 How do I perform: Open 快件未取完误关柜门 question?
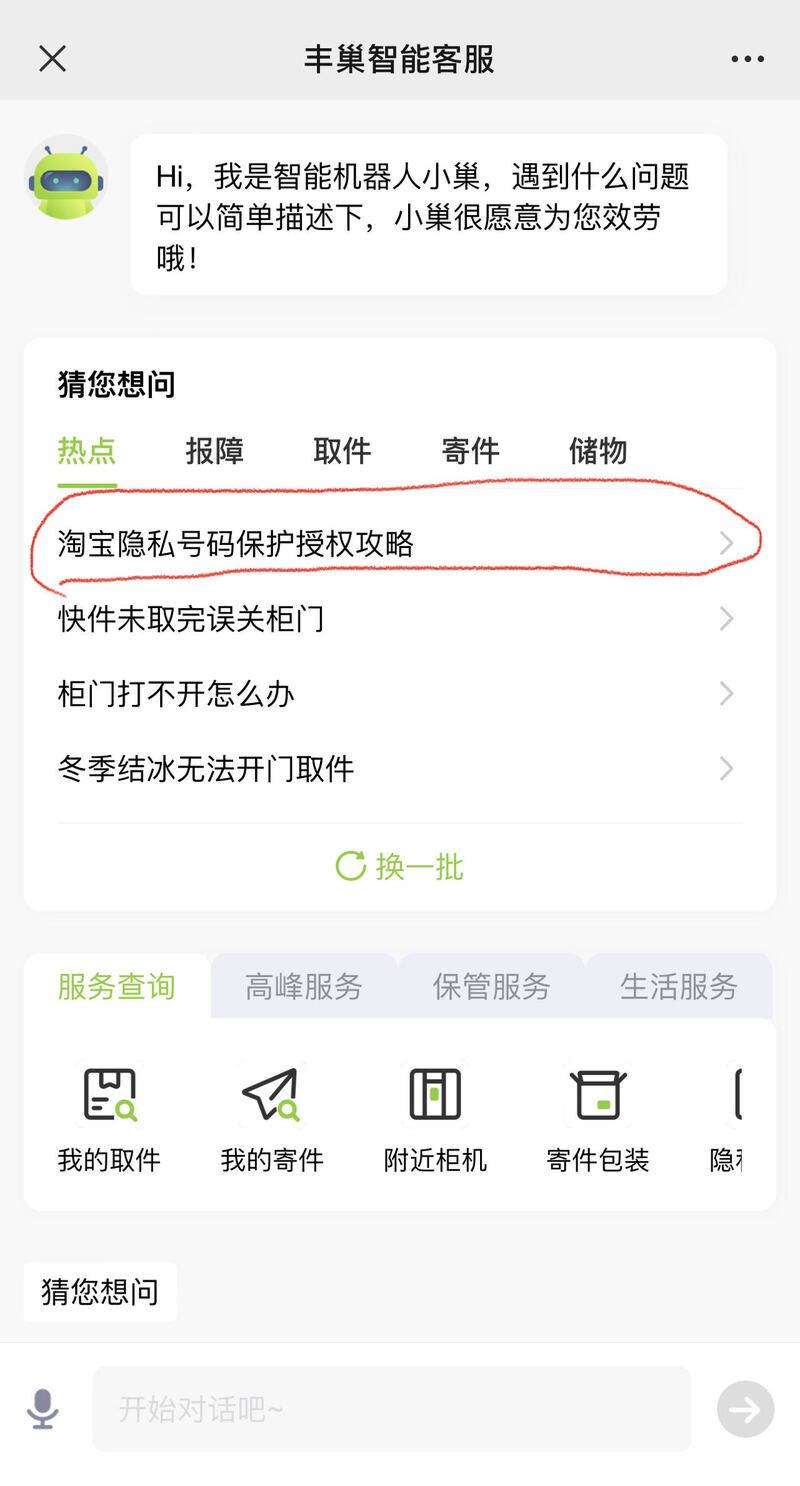point(191,619)
